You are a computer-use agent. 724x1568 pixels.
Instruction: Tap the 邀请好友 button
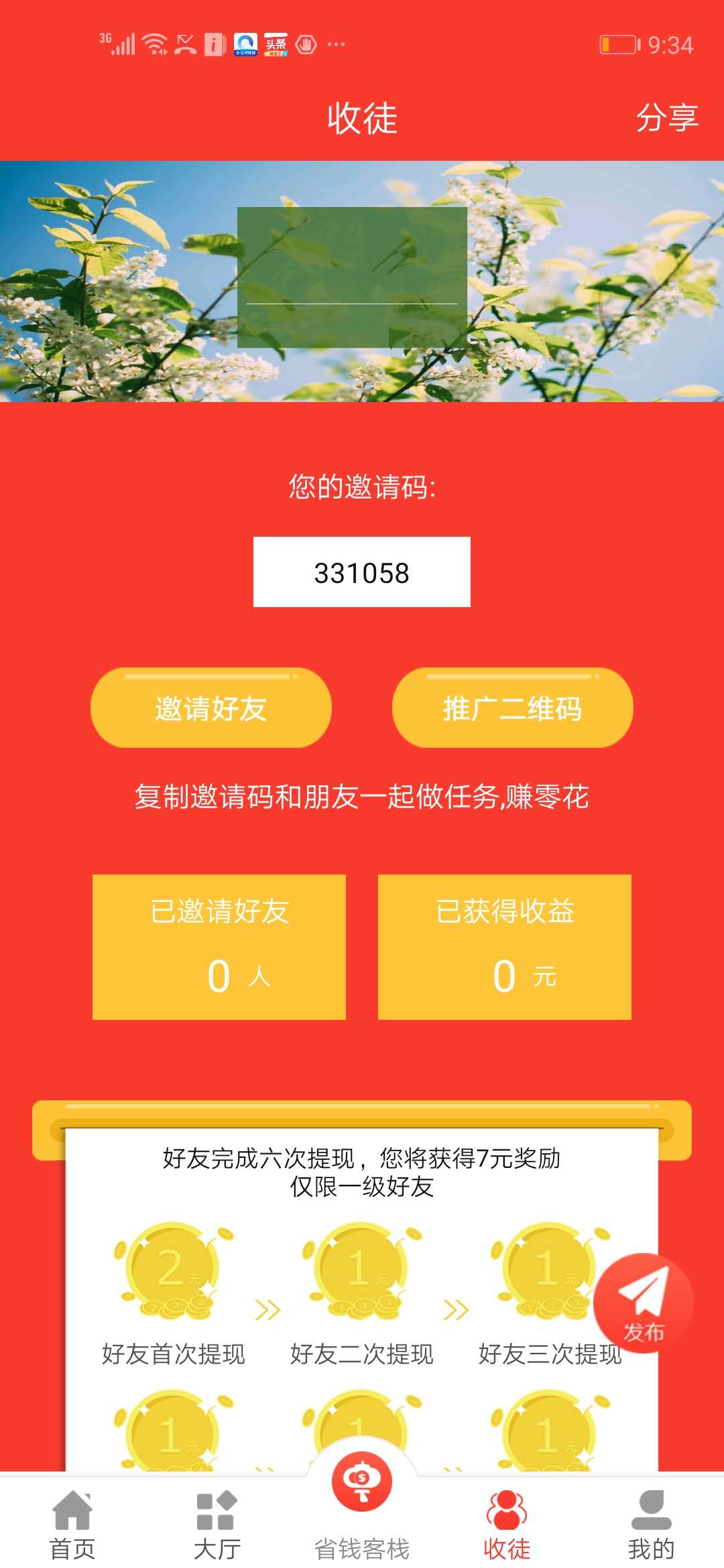211,708
